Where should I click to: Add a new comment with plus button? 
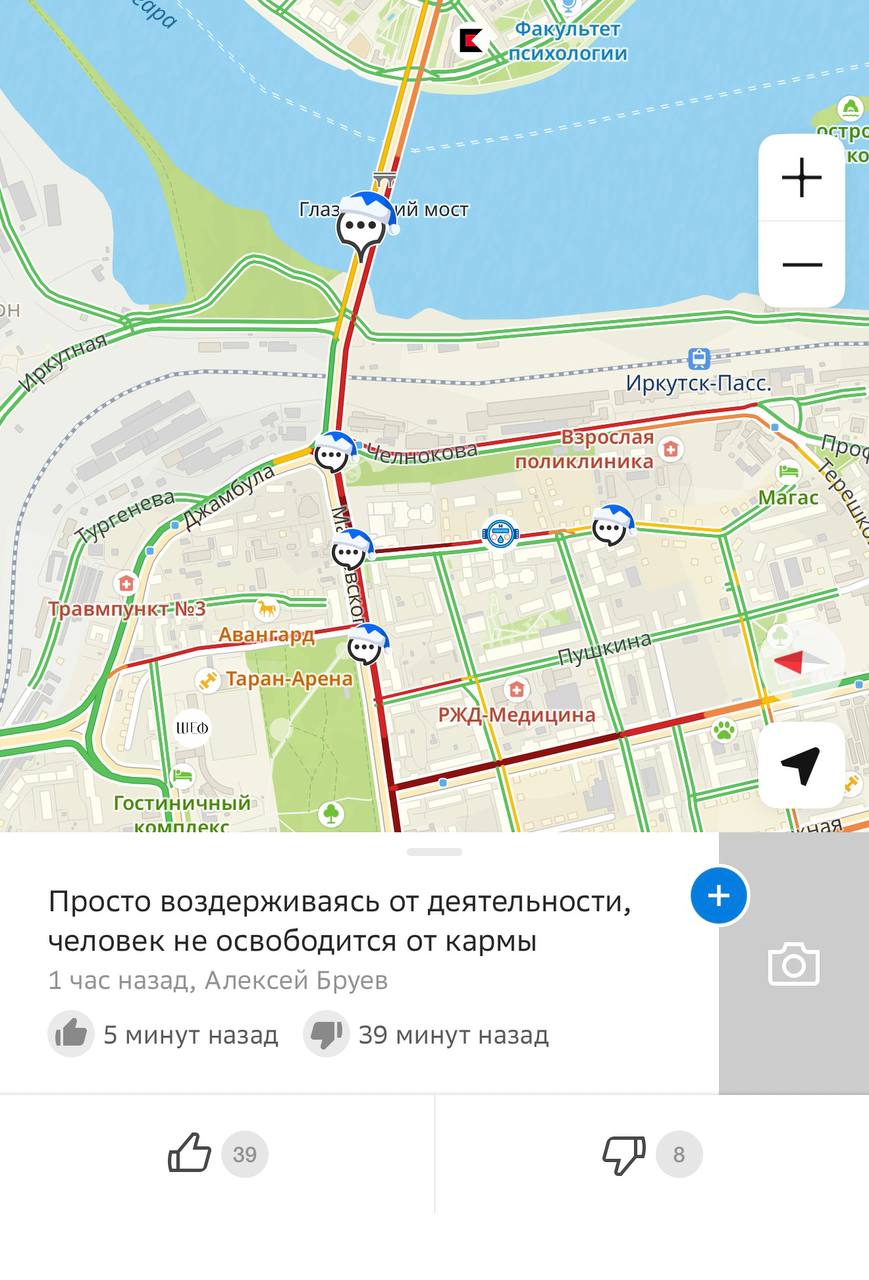click(x=718, y=895)
